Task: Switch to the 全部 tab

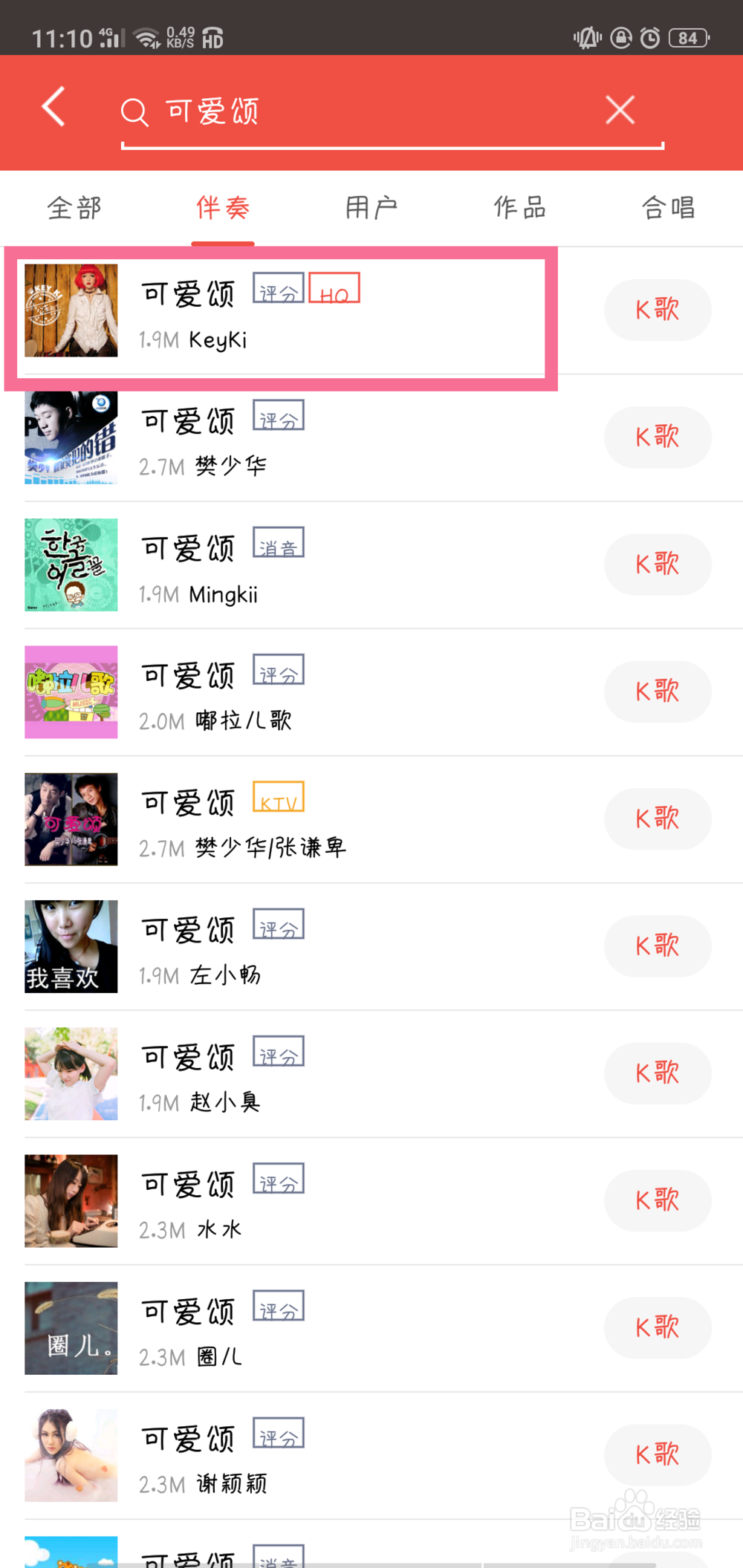Action: [74, 208]
